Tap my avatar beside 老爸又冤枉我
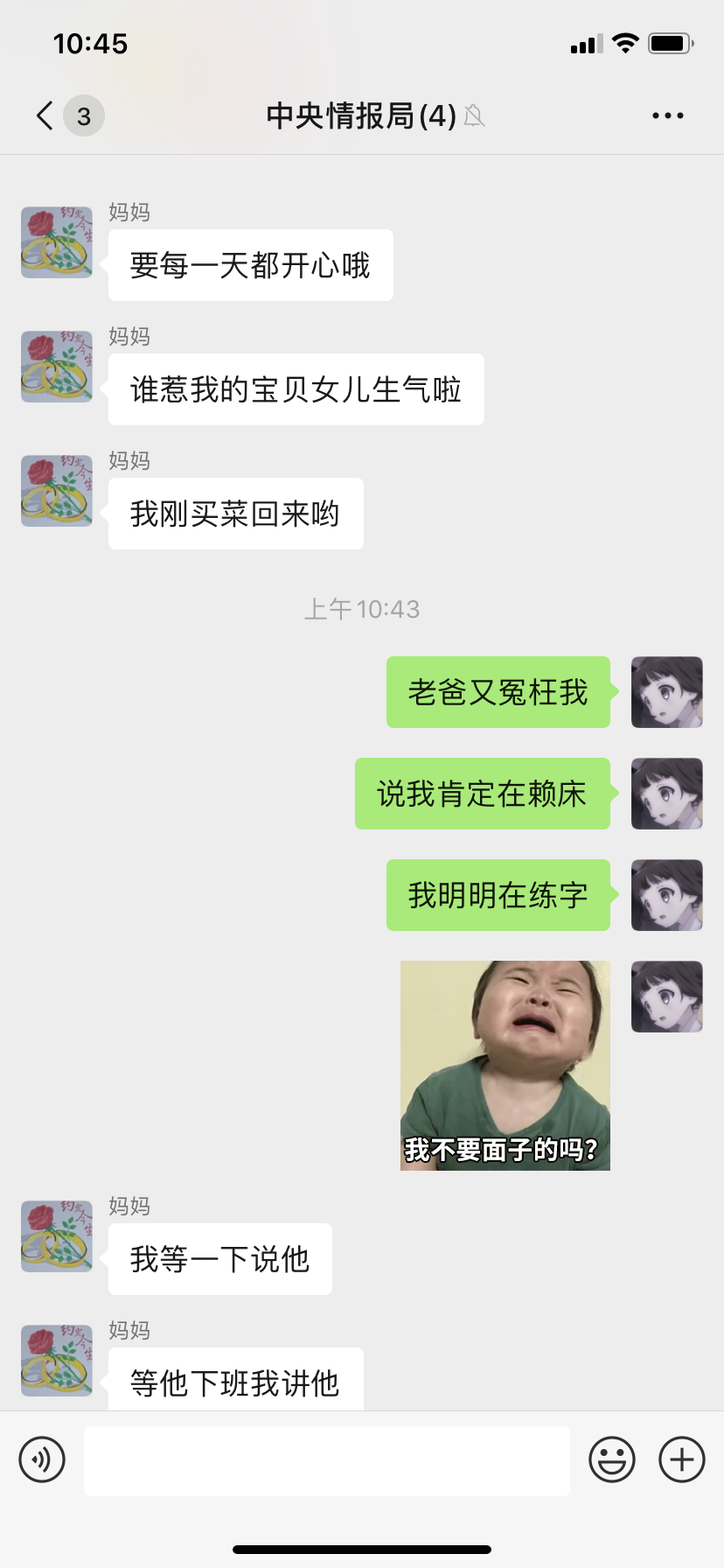724x1568 pixels. pyautogui.click(x=667, y=692)
